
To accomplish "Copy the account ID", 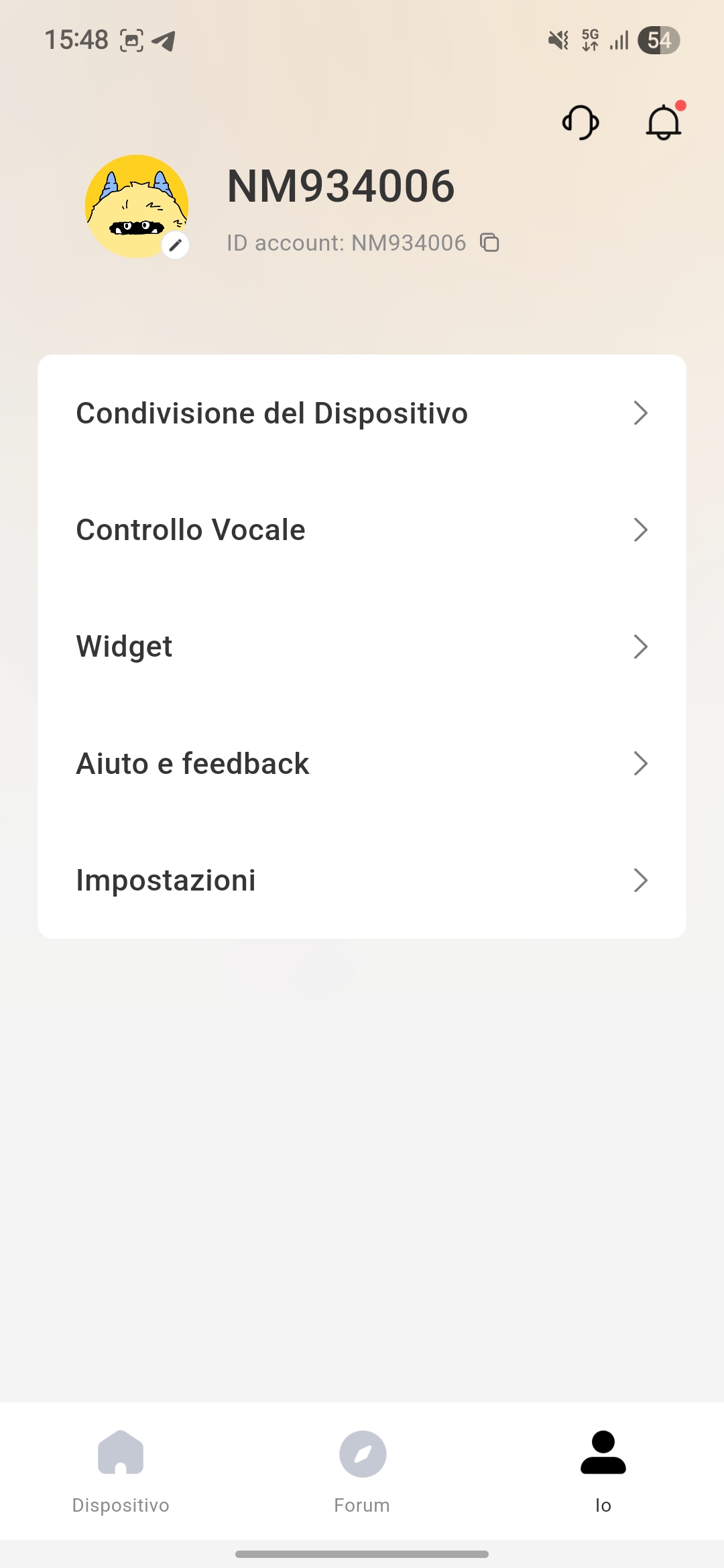I will coord(490,243).
